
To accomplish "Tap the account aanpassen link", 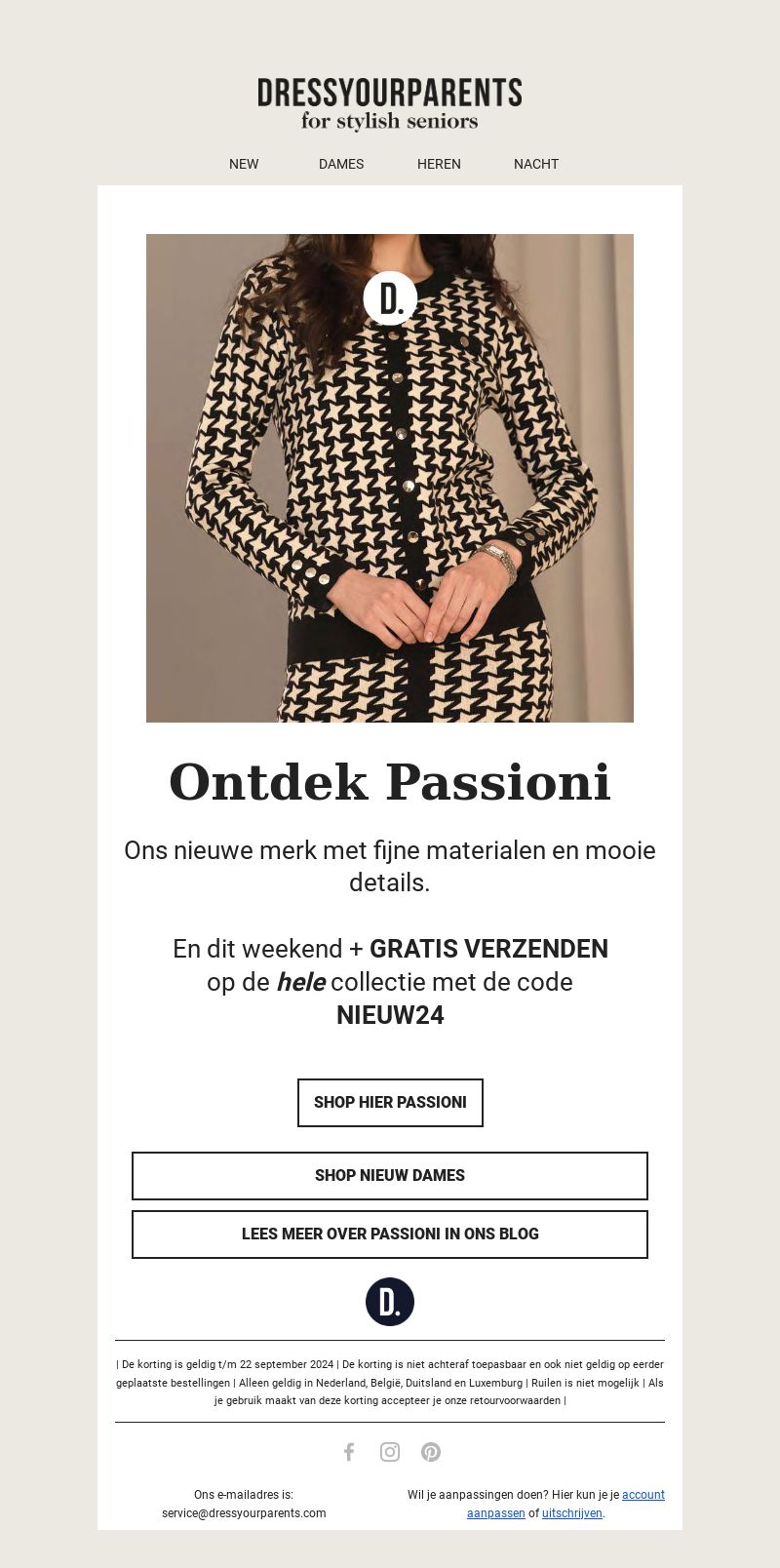I will tap(565, 1504).
